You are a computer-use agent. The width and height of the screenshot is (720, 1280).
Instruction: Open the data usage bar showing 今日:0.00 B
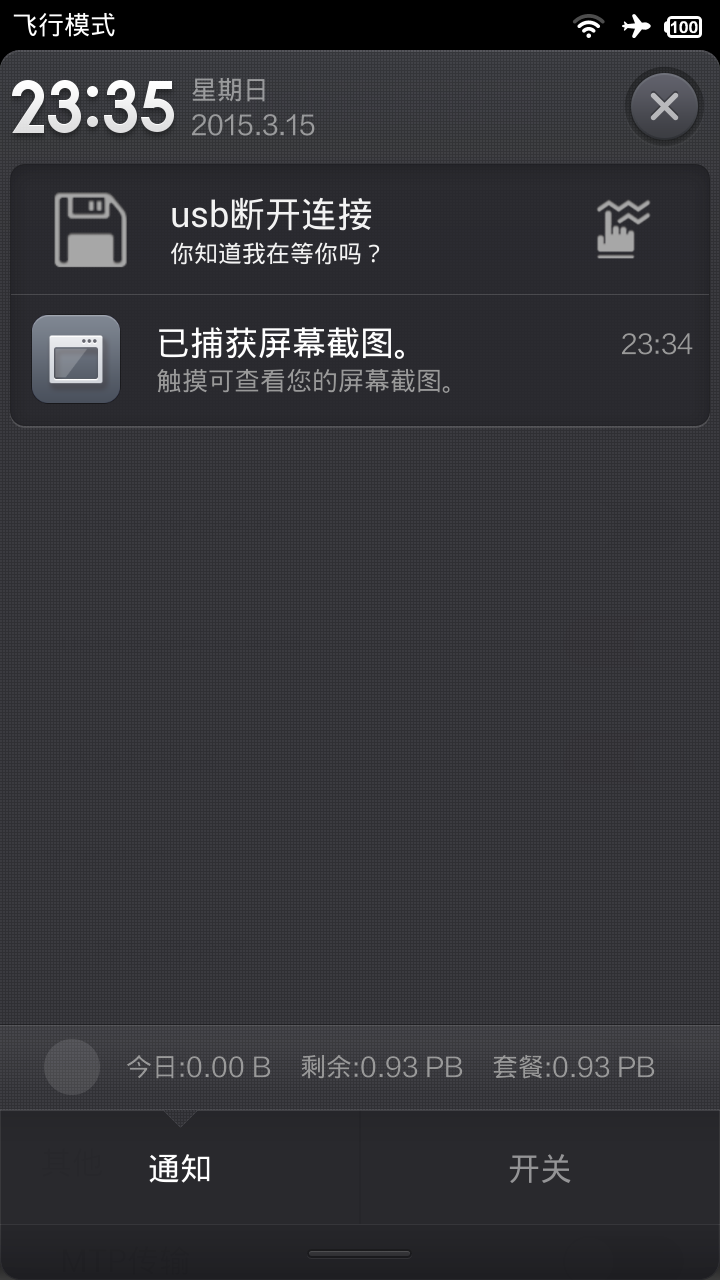pos(360,1067)
